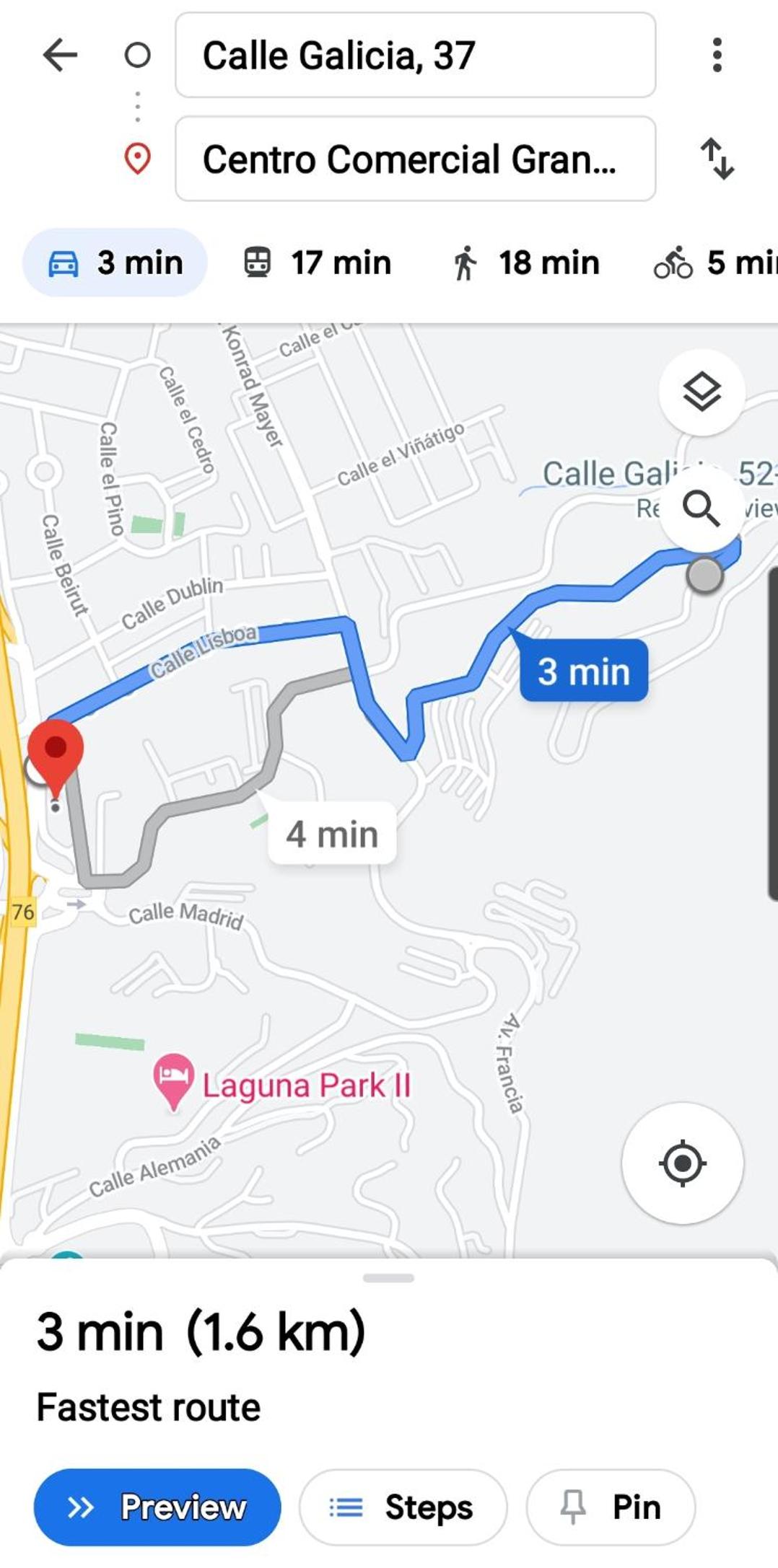Image resolution: width=778 pixels, height=1568 pixels.
Task: Choose the alternate 4 min route
Action: 332,834
